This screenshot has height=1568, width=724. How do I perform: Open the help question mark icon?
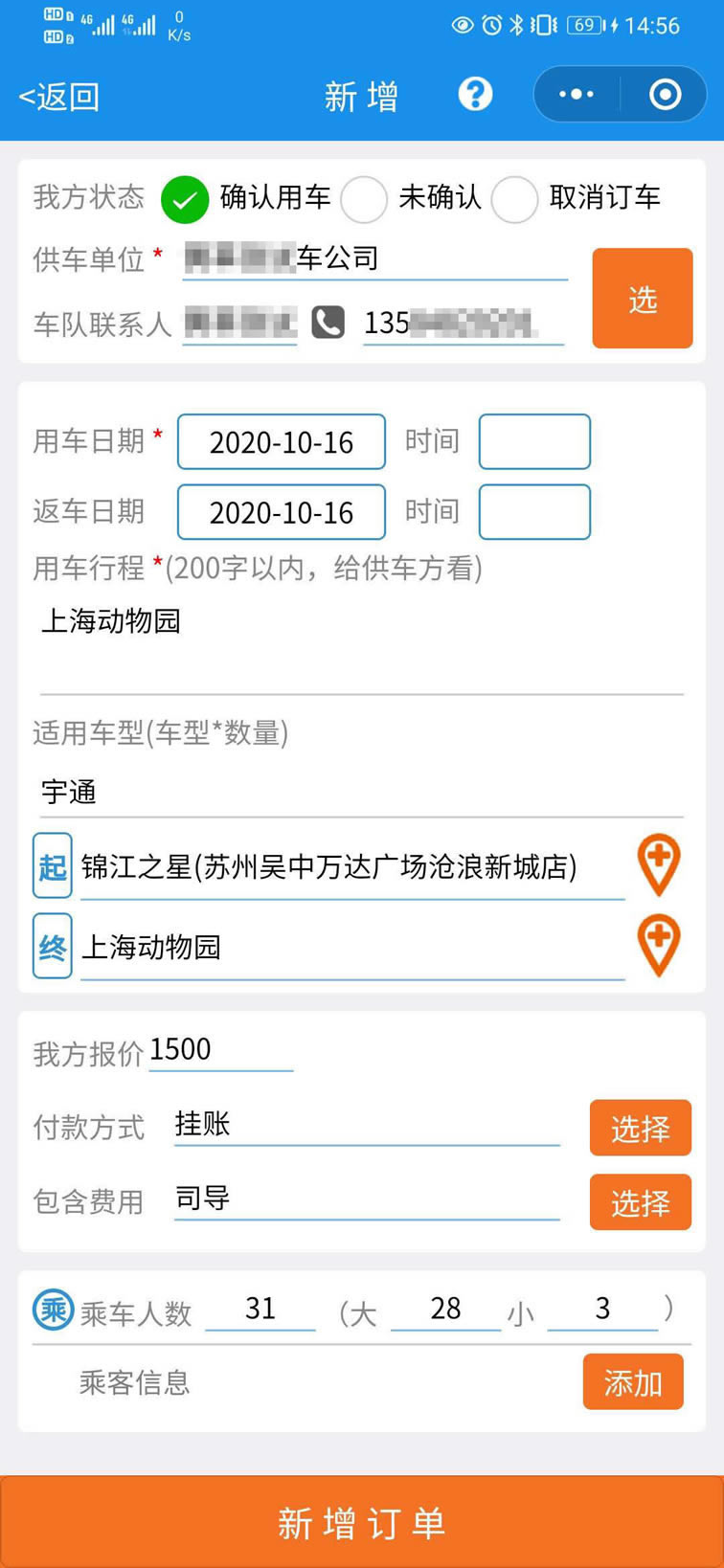pyautogui.click(x=475, y=94)
